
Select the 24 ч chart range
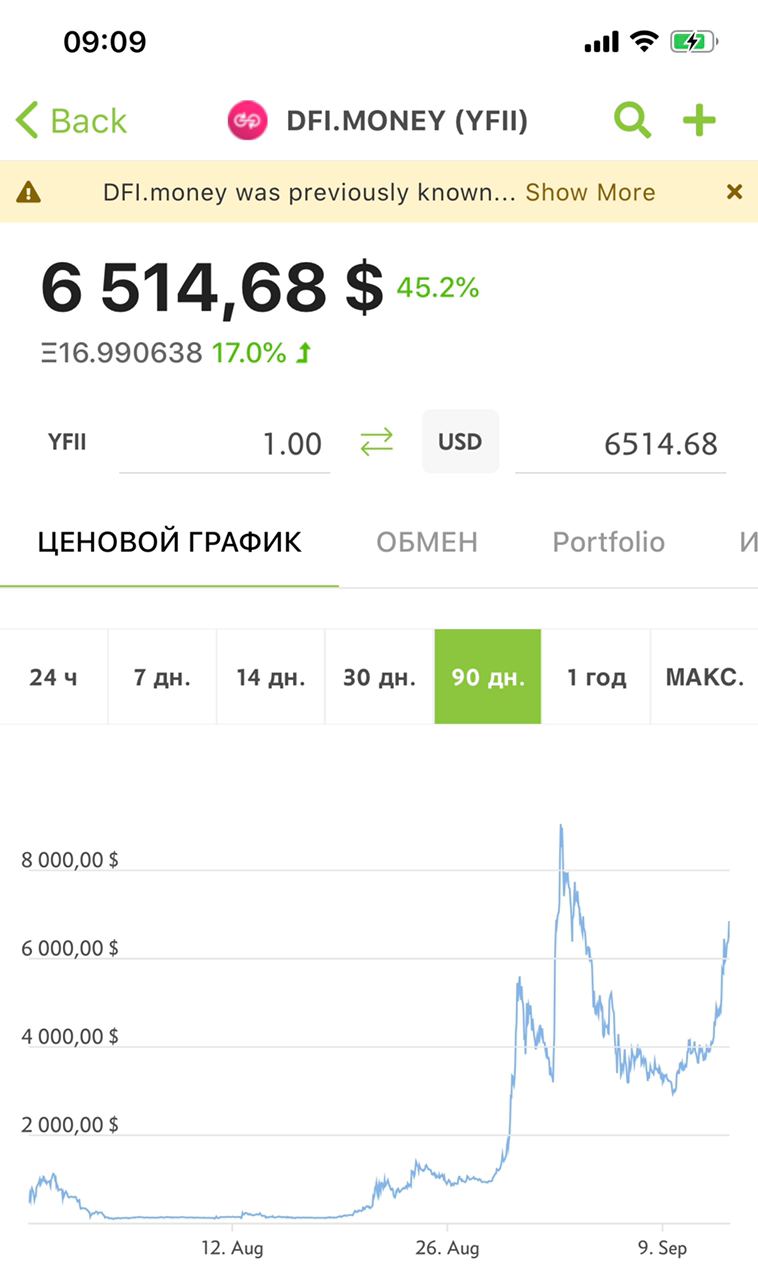54,677
